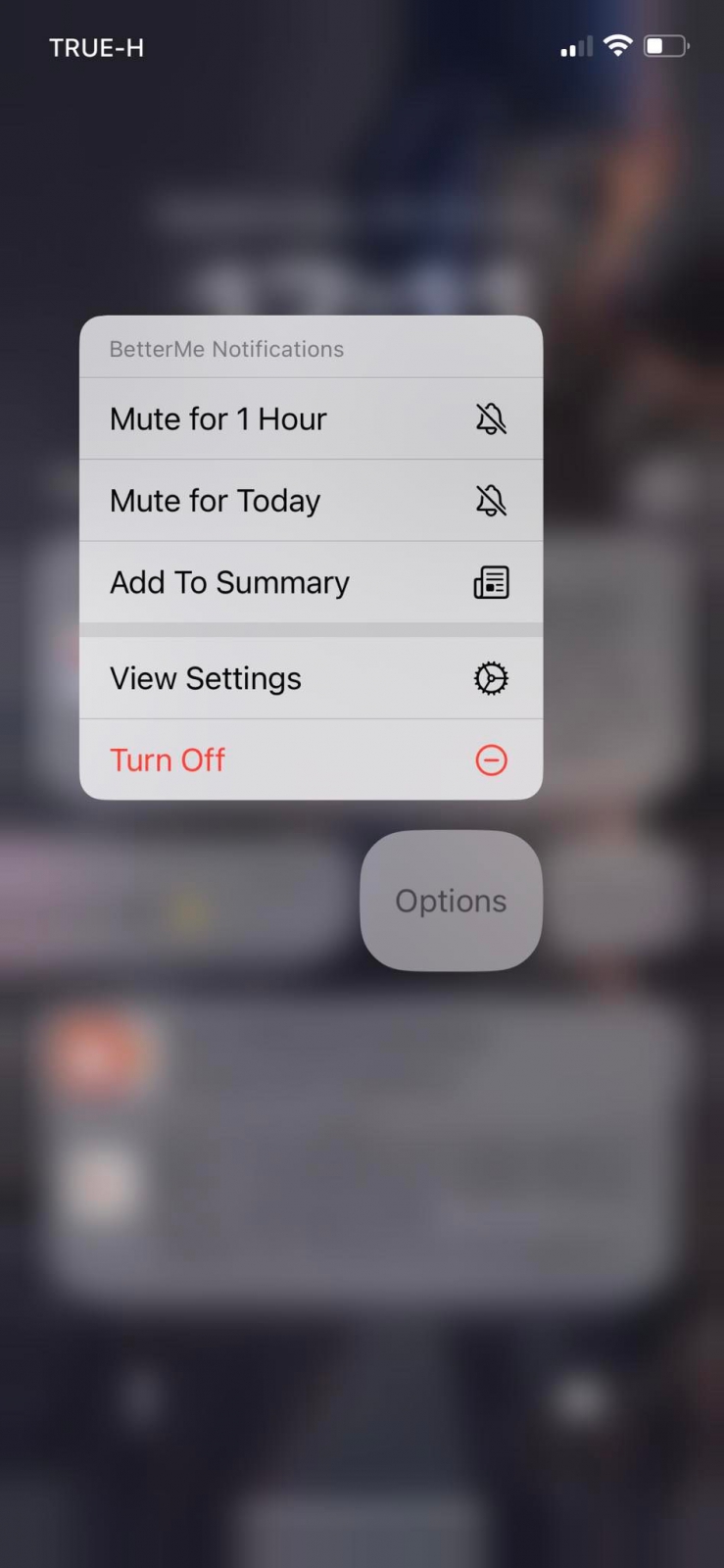
Task: Add BetterMe notifications to Summary
Action: pos(310,583)
